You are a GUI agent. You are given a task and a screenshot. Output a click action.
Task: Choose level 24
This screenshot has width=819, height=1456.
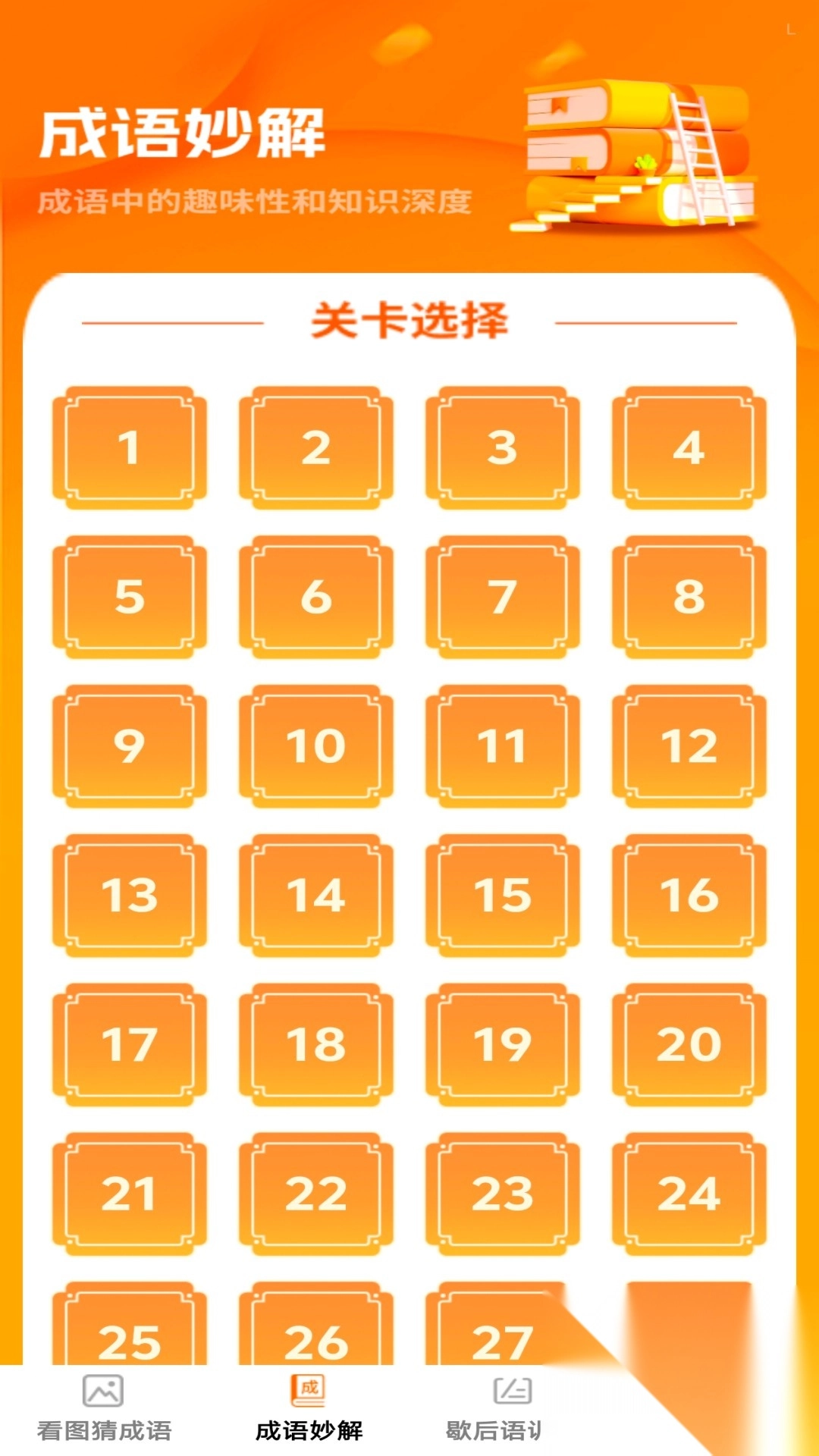pyautogui.click(x=689, y=1194)
